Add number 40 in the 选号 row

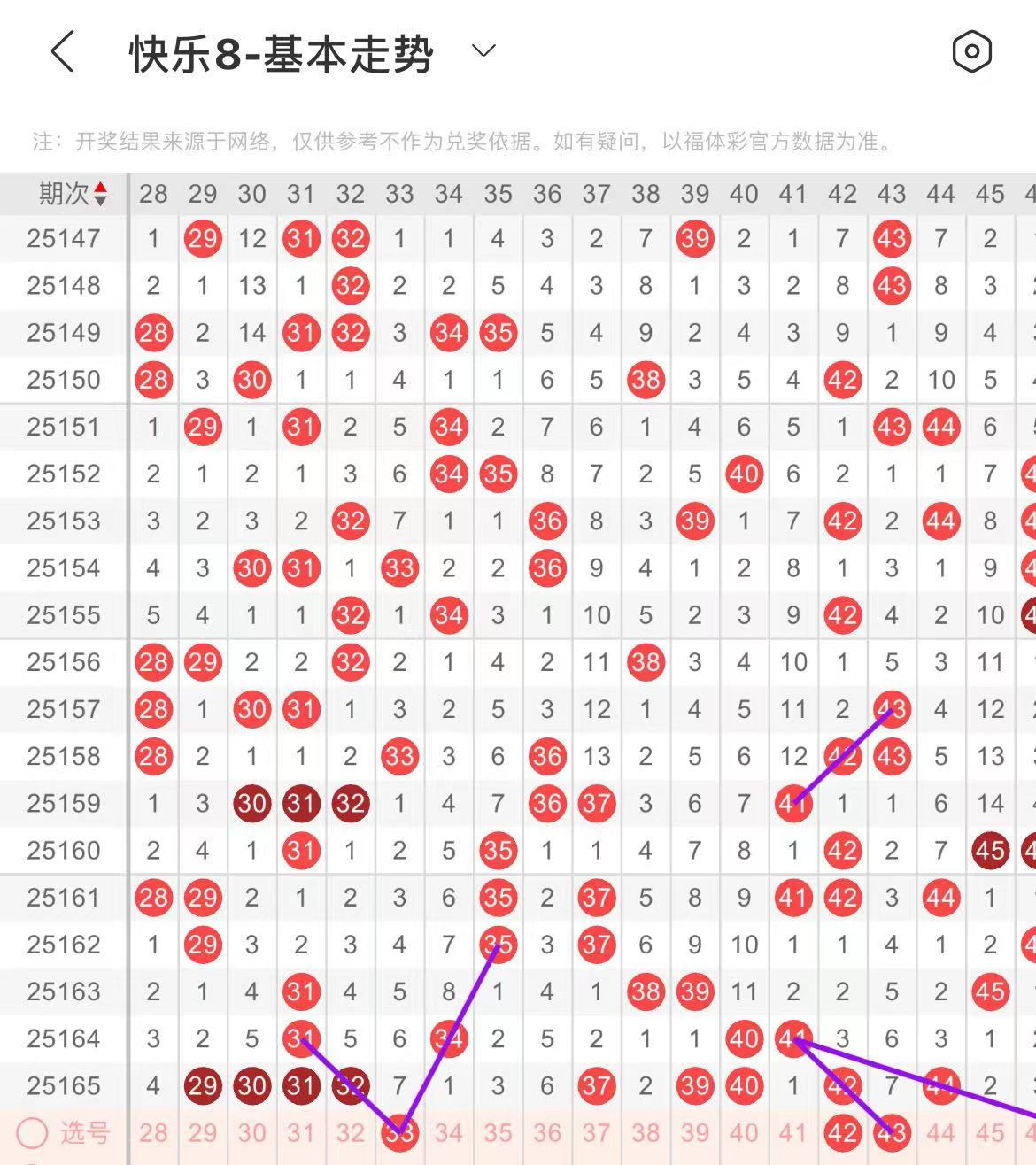coord(744,1132)
